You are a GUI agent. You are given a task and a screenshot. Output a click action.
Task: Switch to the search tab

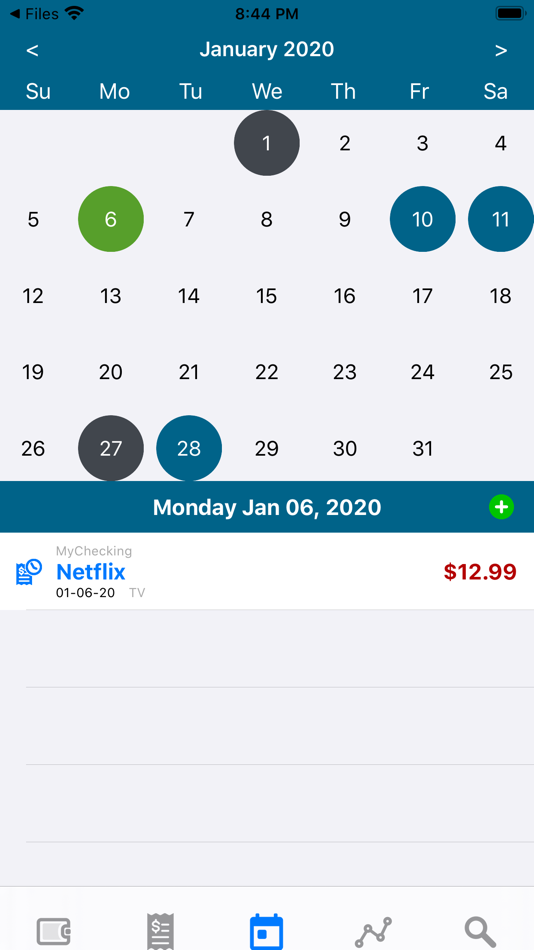480,932
